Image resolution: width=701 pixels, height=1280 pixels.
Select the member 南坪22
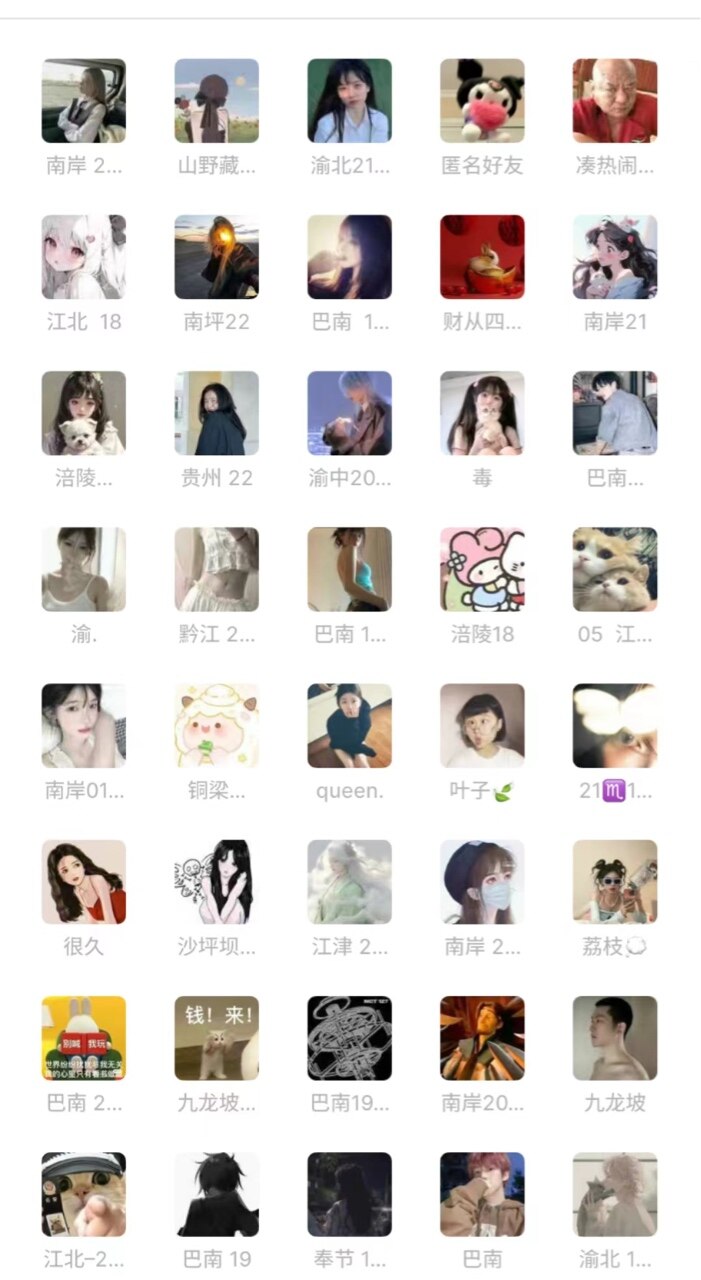click(x=216, y=257)
